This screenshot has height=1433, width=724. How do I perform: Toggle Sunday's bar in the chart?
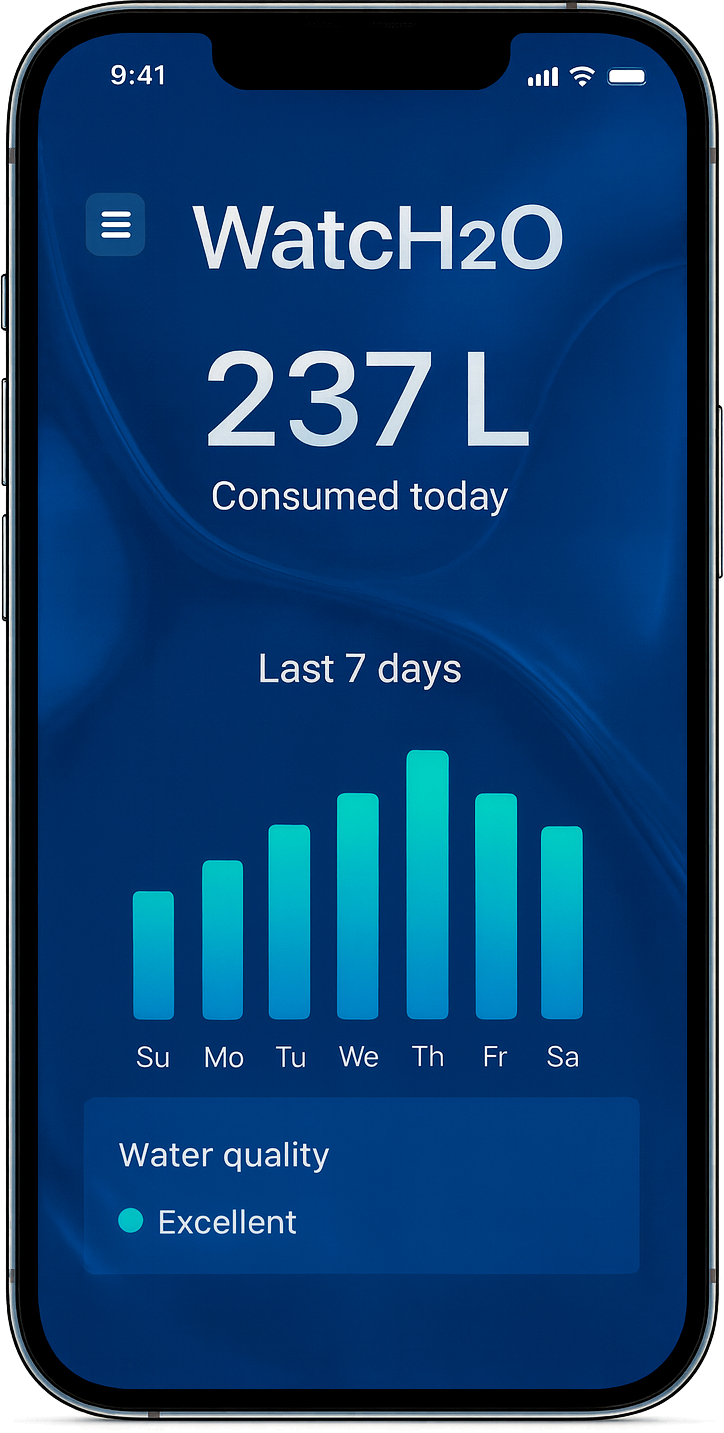pyautogui.click(x=155, y=955)
